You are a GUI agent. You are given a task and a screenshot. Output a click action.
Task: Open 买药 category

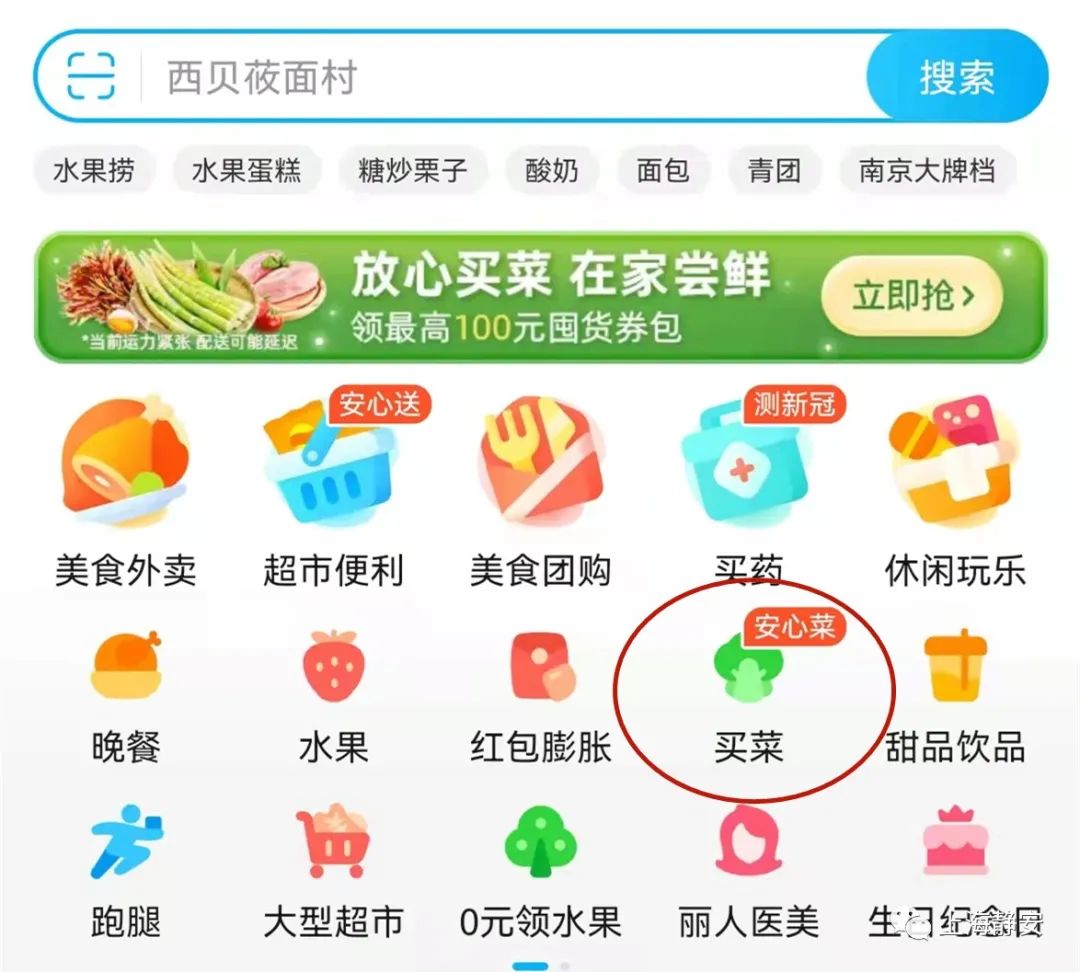pyautogui.click(x=747, y=490)
